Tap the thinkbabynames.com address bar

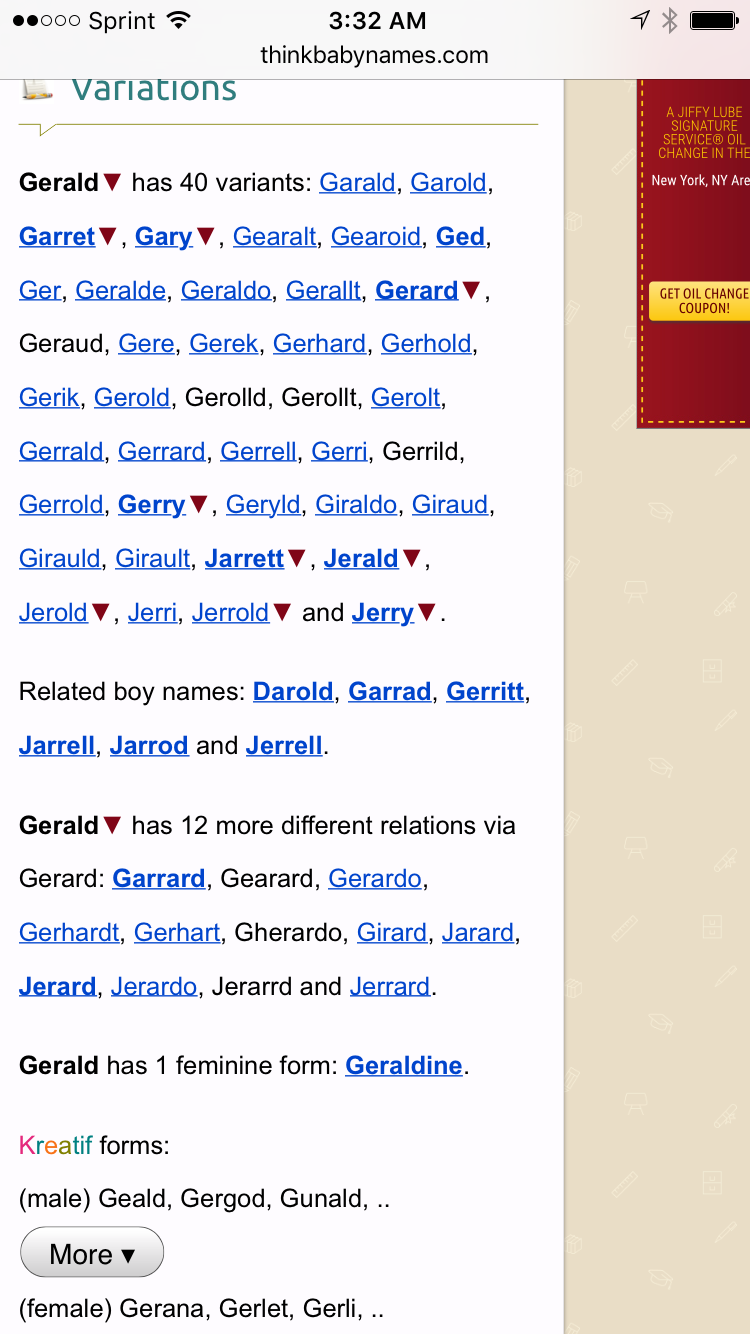pos(375,55)
